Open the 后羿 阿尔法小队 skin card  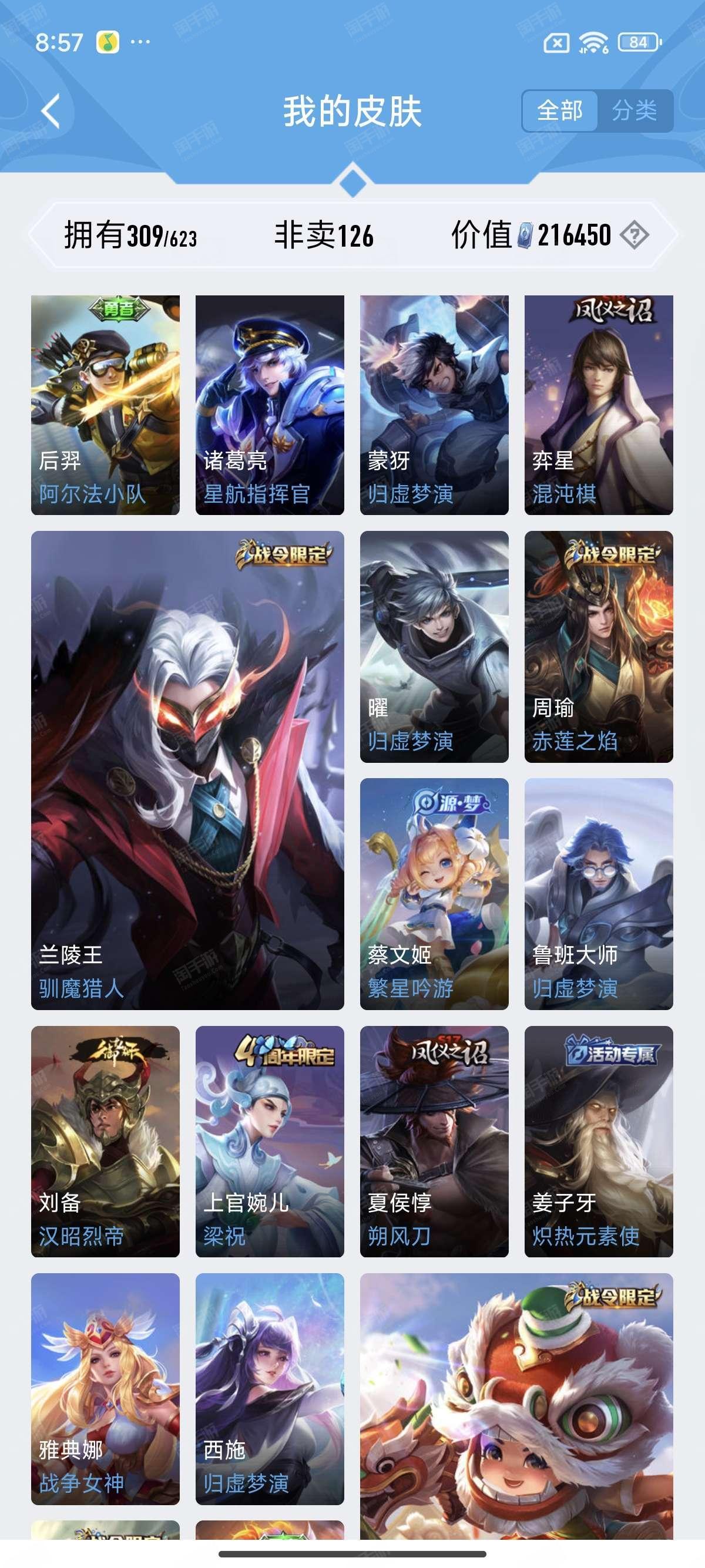pyautogui.click(x=105, y=405)
